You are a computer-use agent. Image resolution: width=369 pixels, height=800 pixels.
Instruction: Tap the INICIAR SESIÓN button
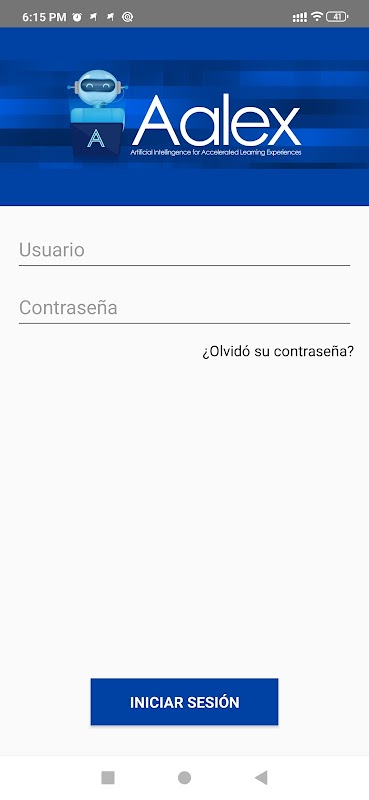[x=184, y=702]
